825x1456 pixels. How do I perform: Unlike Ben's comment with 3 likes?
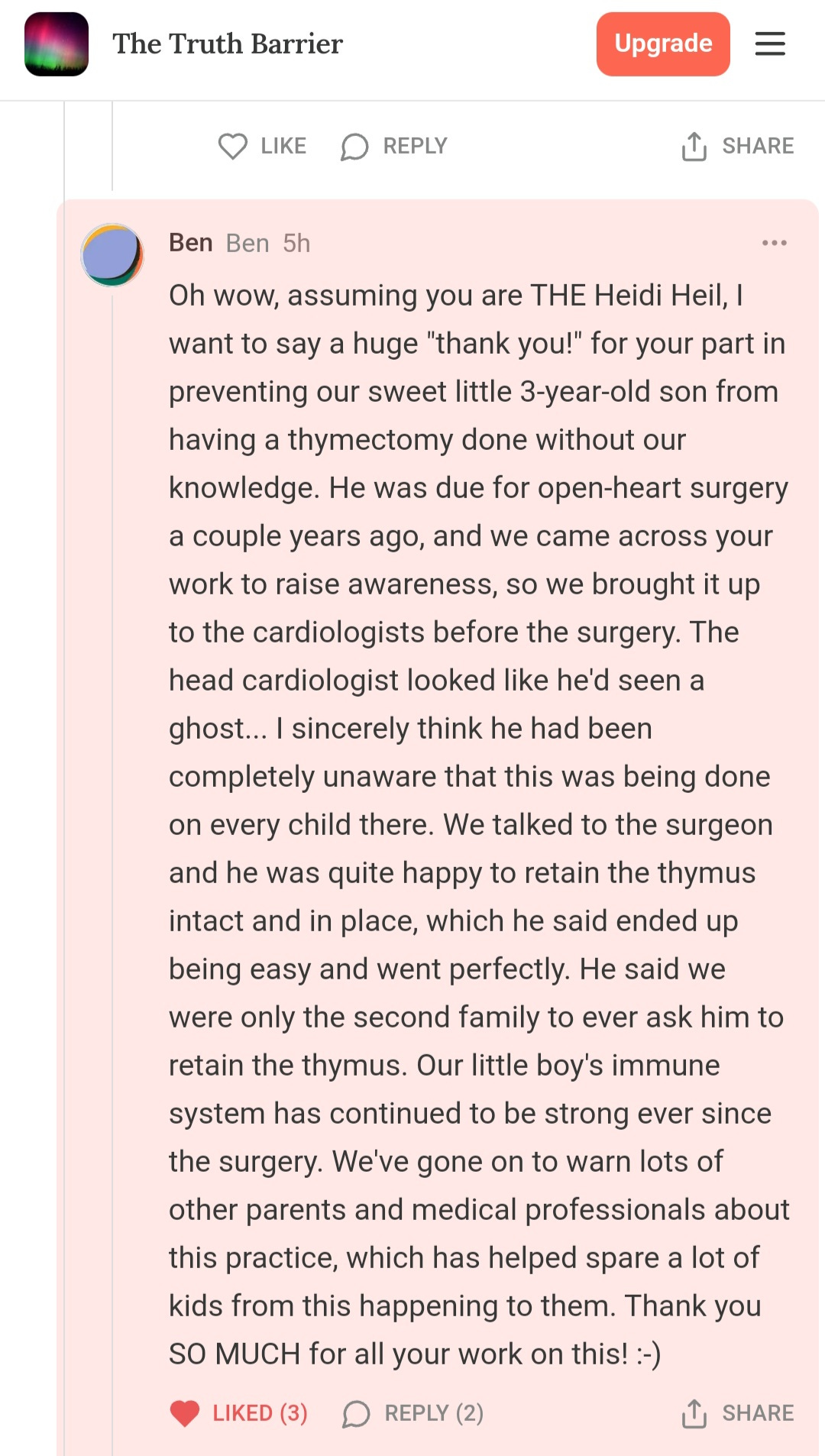(x=238, y=1413)
